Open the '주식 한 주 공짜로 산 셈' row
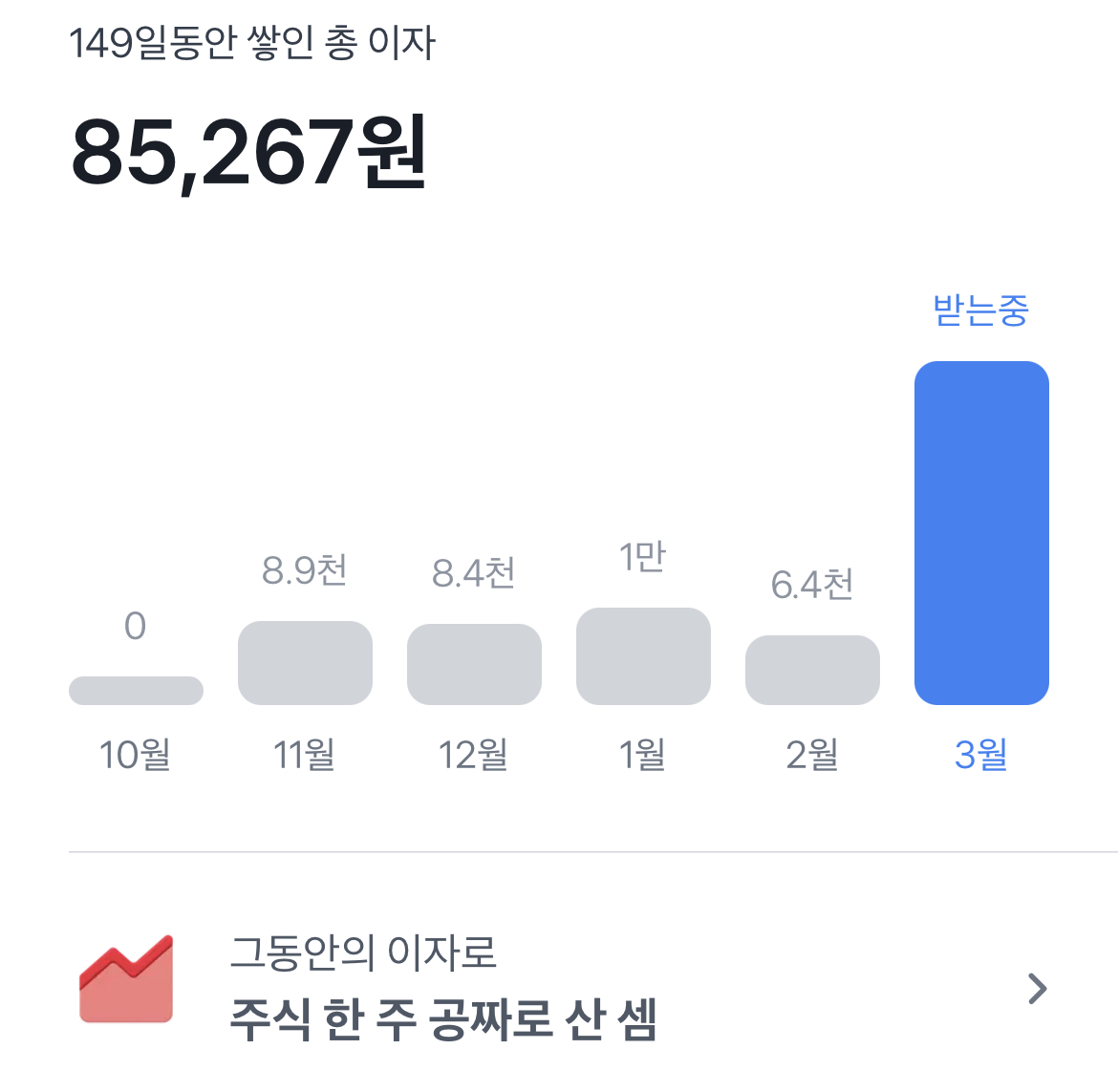The image size is (1118, 1092). pos(563,988)
